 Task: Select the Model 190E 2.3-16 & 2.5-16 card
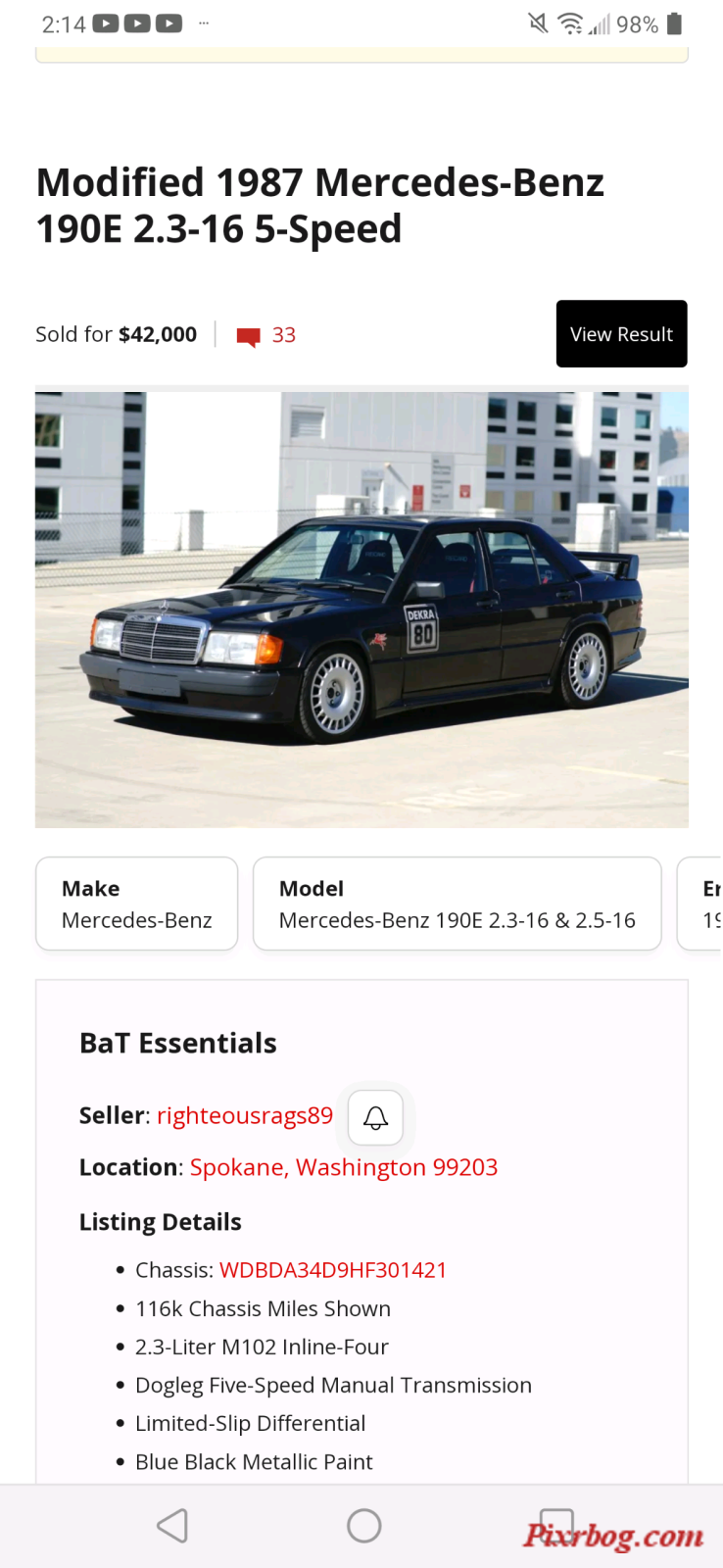[x=458, y=904]
